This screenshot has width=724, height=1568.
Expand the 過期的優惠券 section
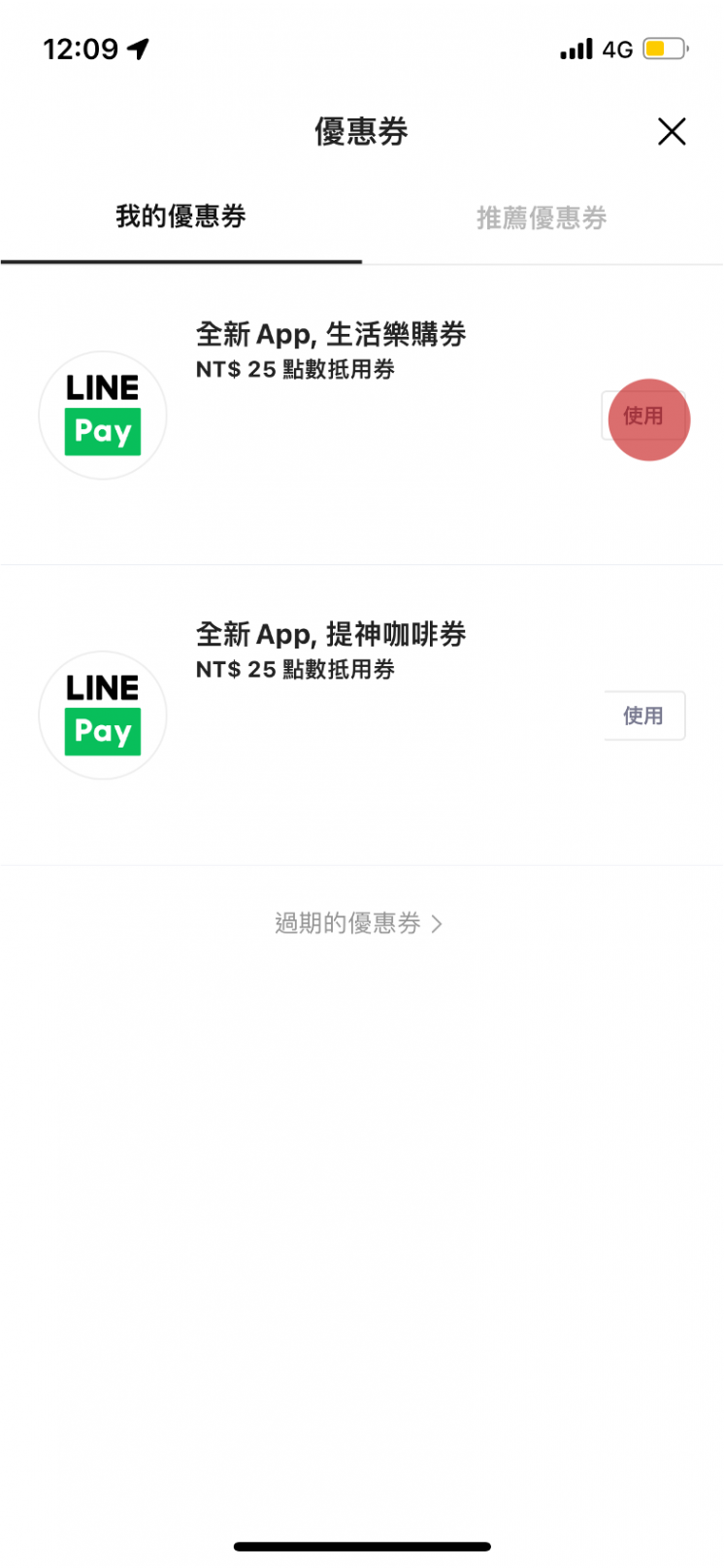pyautogui.click(x=349, y=923)
